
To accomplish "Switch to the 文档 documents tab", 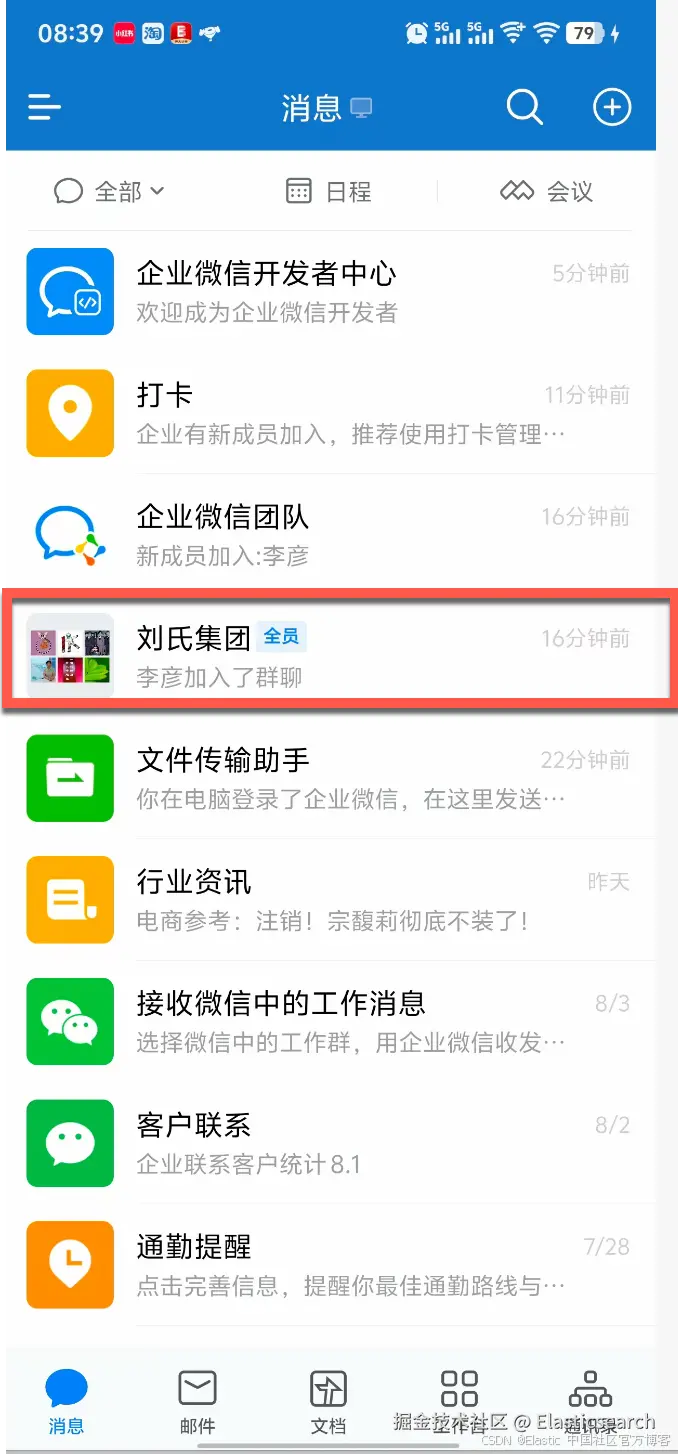I will 328,1402.
